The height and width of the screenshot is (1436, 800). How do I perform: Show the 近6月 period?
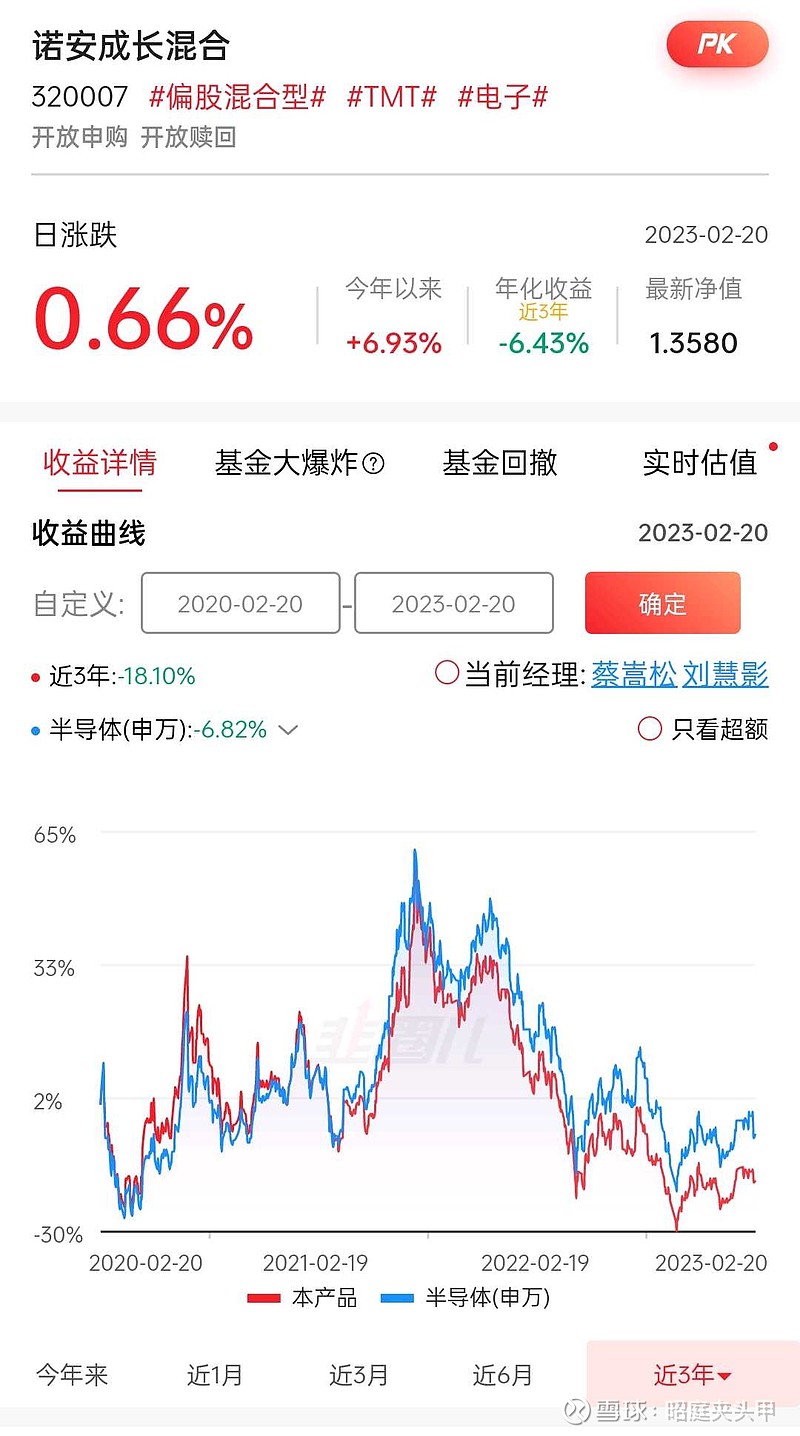503,1375
